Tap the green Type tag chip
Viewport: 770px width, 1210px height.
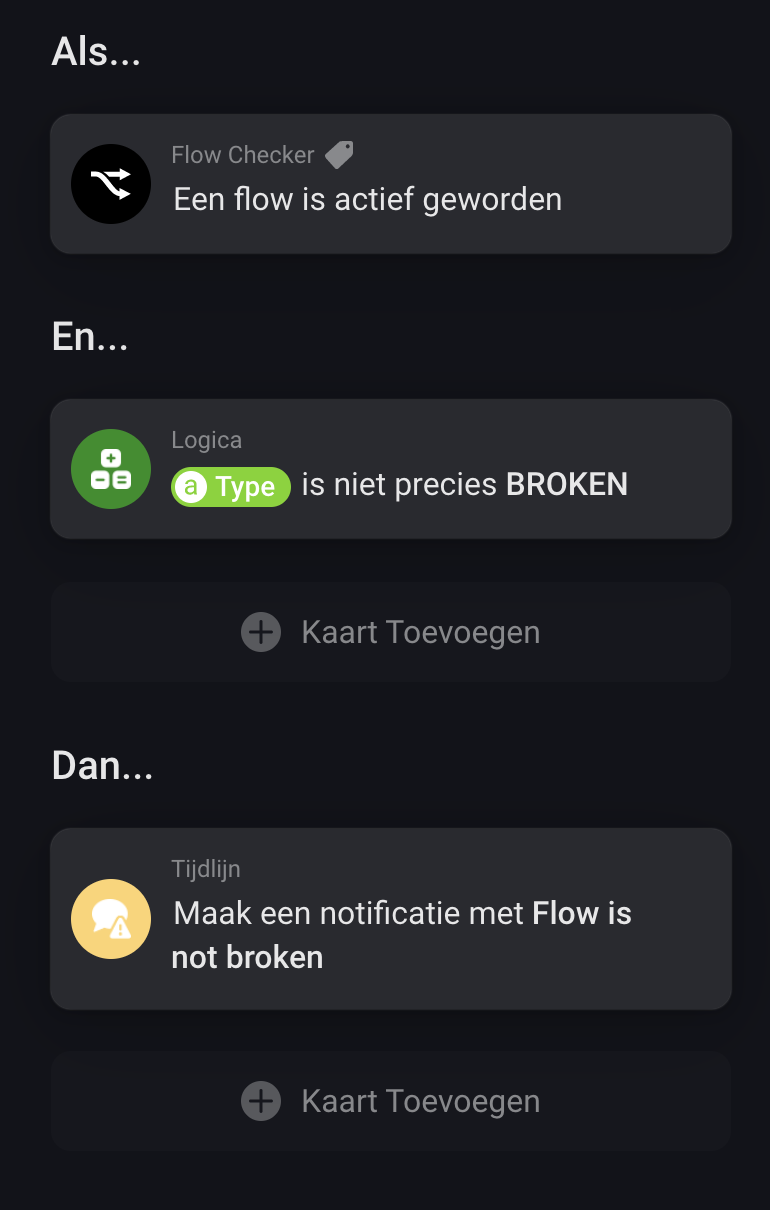click(231, 486)
